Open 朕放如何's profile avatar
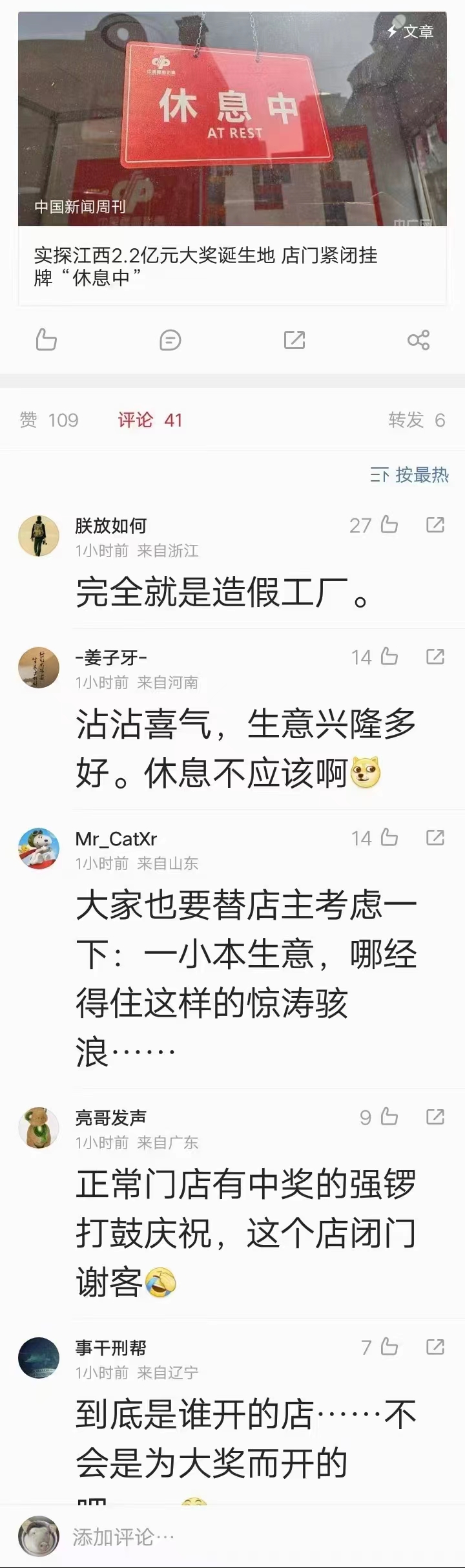Image resolution: width=465 pixels, height=1568 pixels. tap(39, 536)
